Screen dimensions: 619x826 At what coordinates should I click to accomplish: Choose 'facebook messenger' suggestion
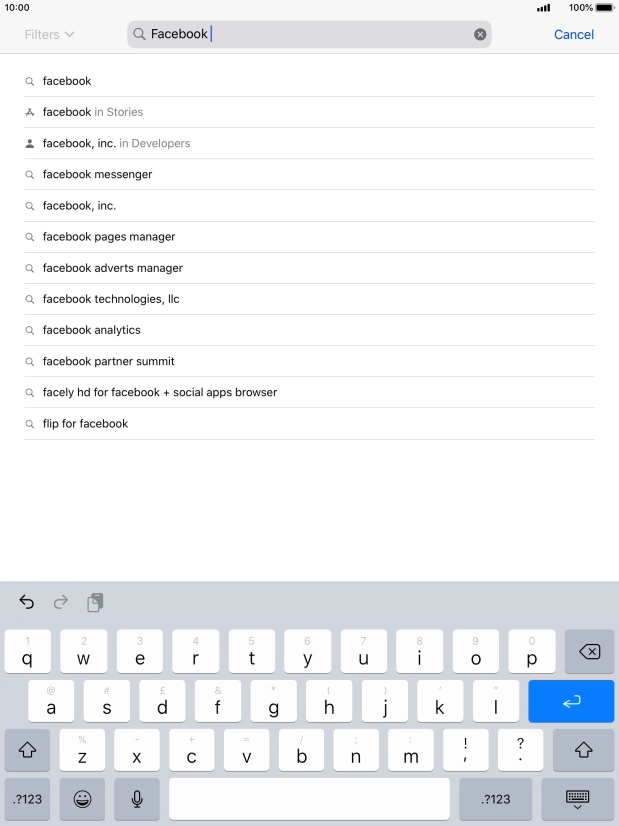tap(97, 174)
